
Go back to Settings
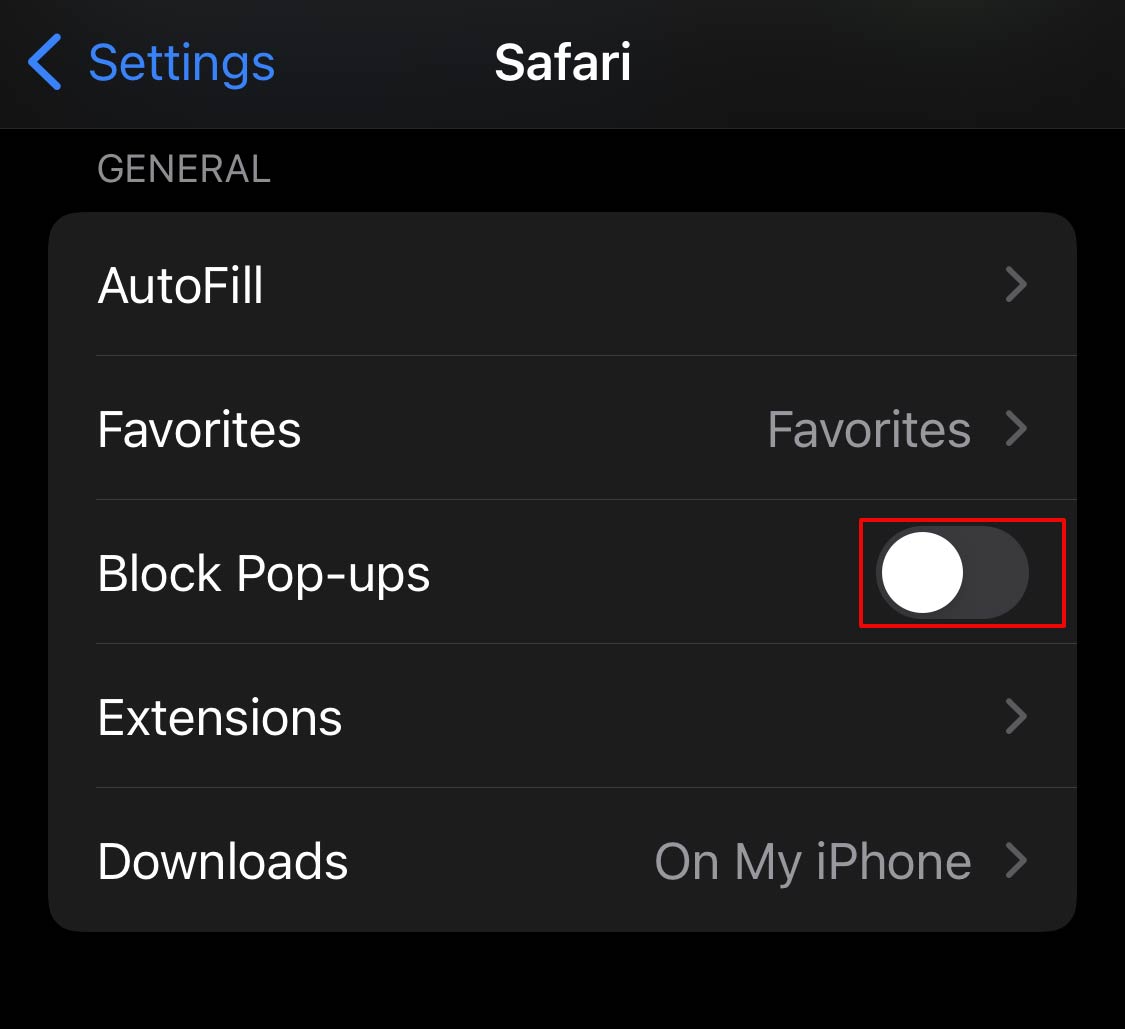152,63
